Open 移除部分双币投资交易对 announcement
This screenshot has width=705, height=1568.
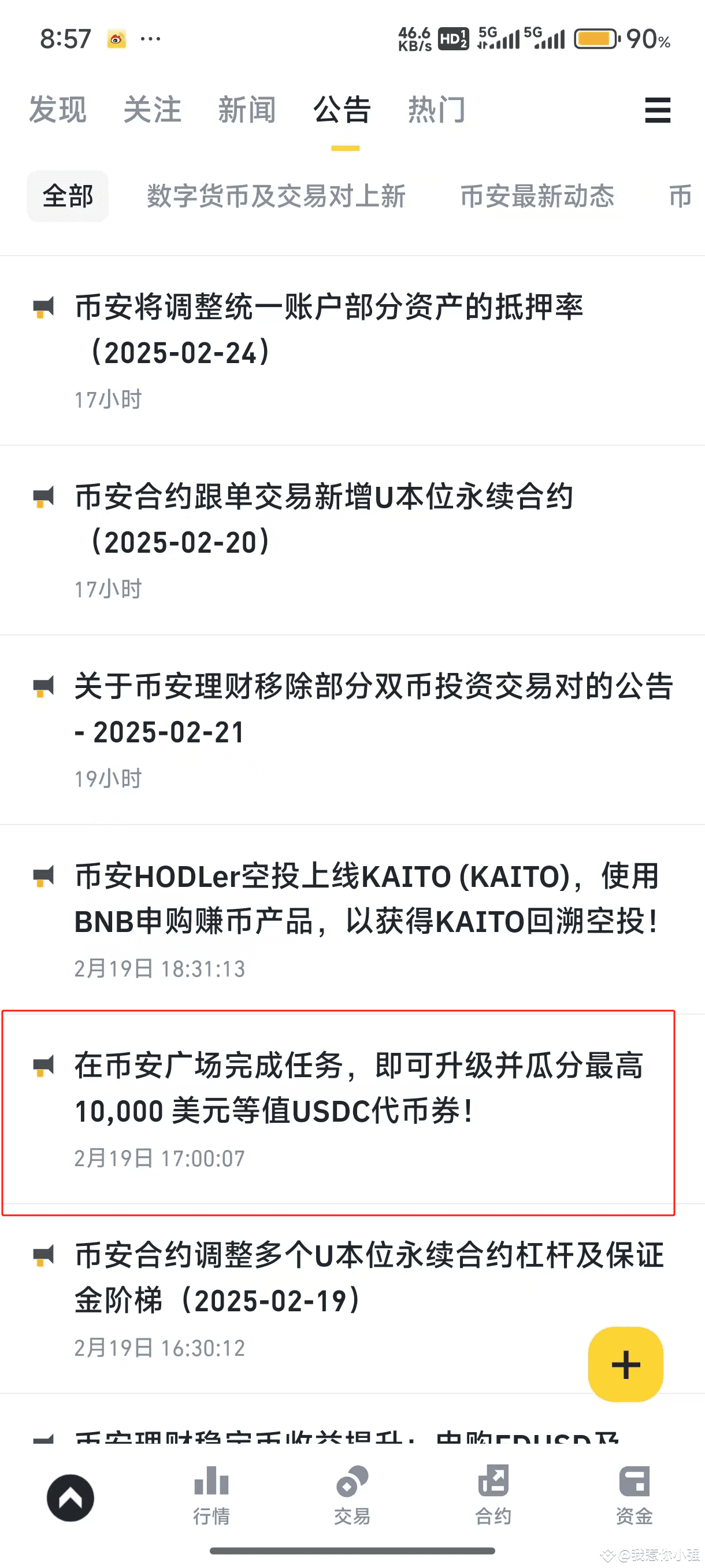(x=352, y=730)
